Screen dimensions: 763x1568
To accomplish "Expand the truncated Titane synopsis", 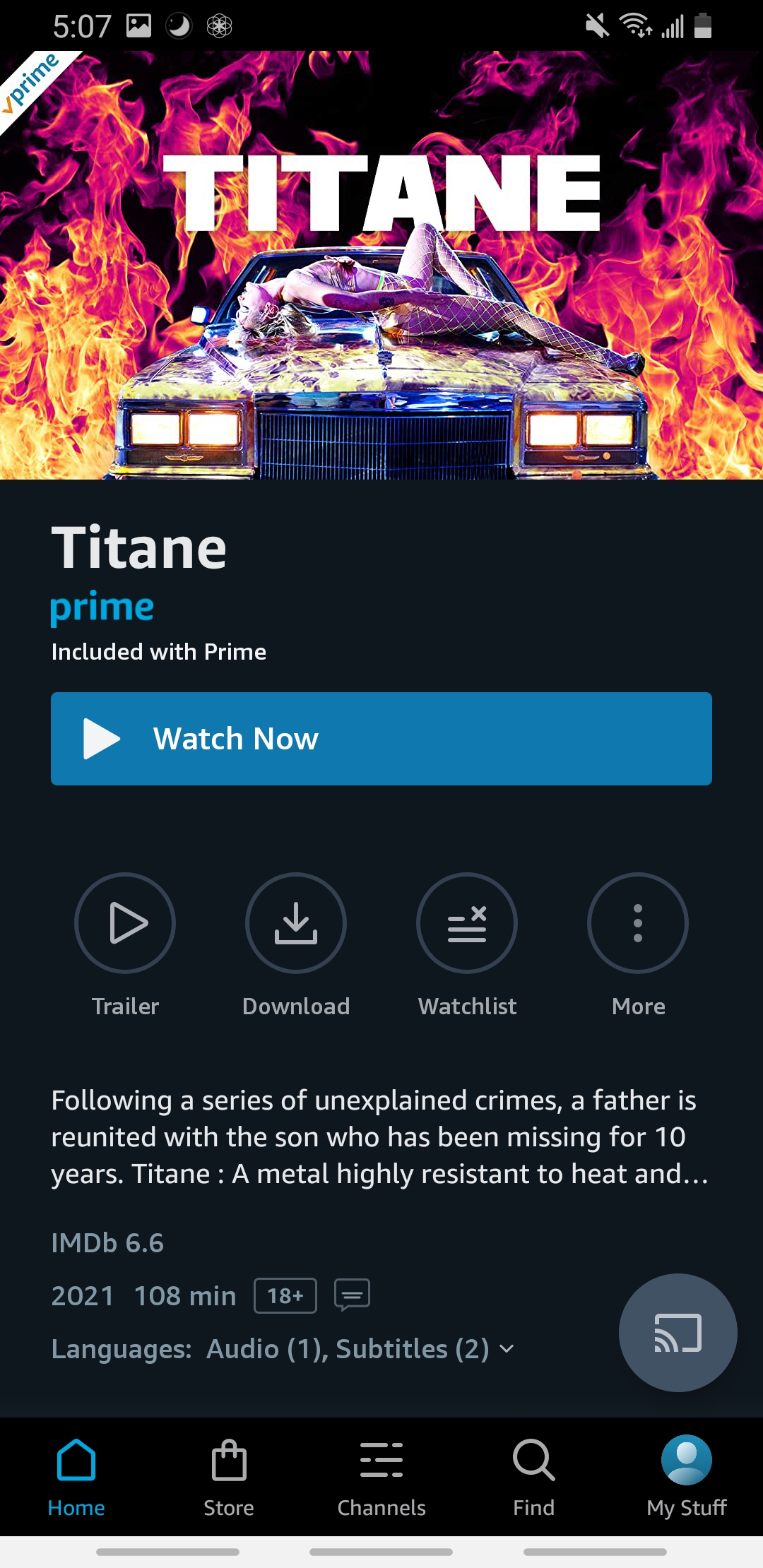I will (380, 1137).
